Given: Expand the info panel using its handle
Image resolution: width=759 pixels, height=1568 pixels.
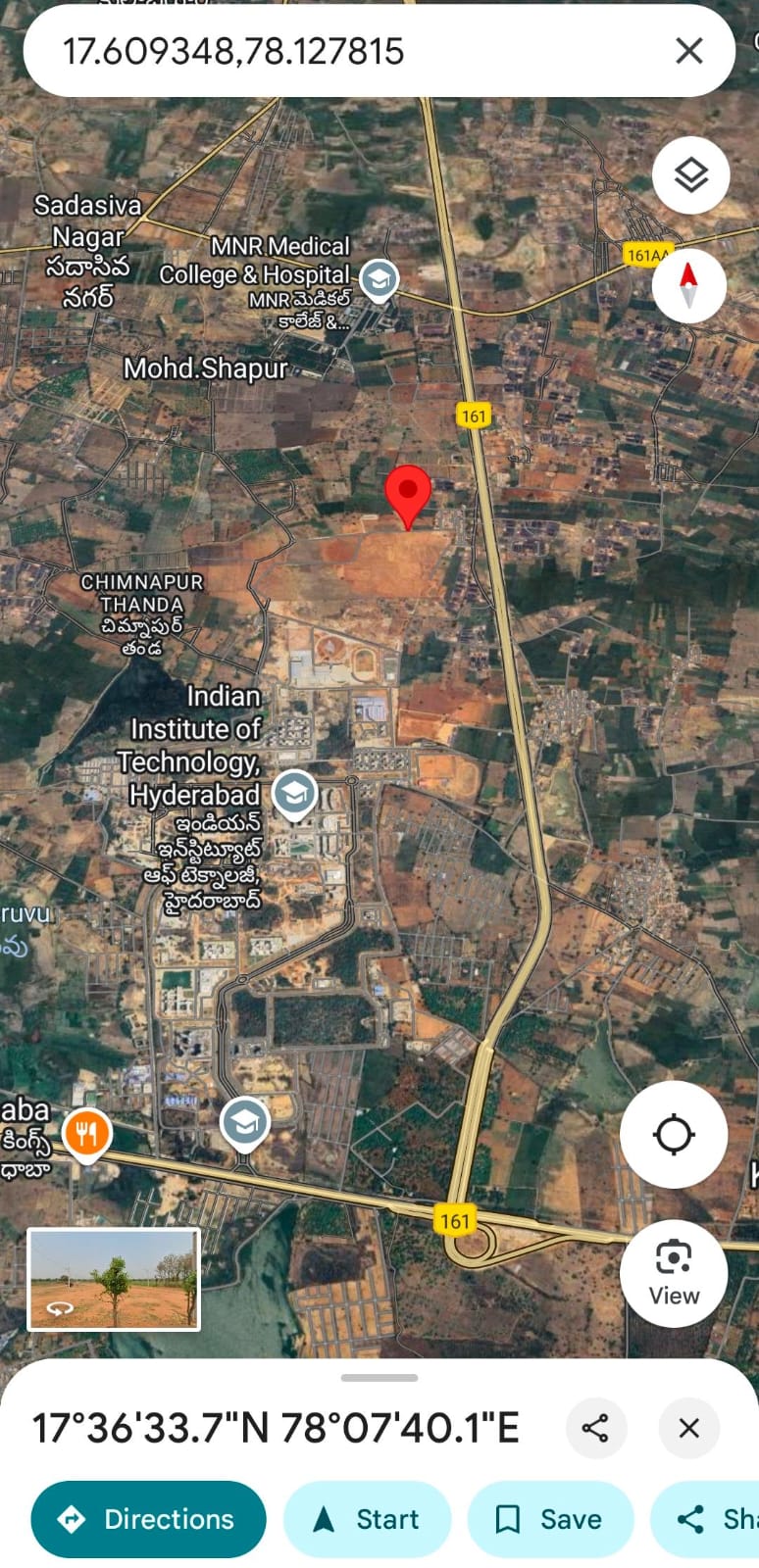Looking at the screenshot, I should [379, 1378].
